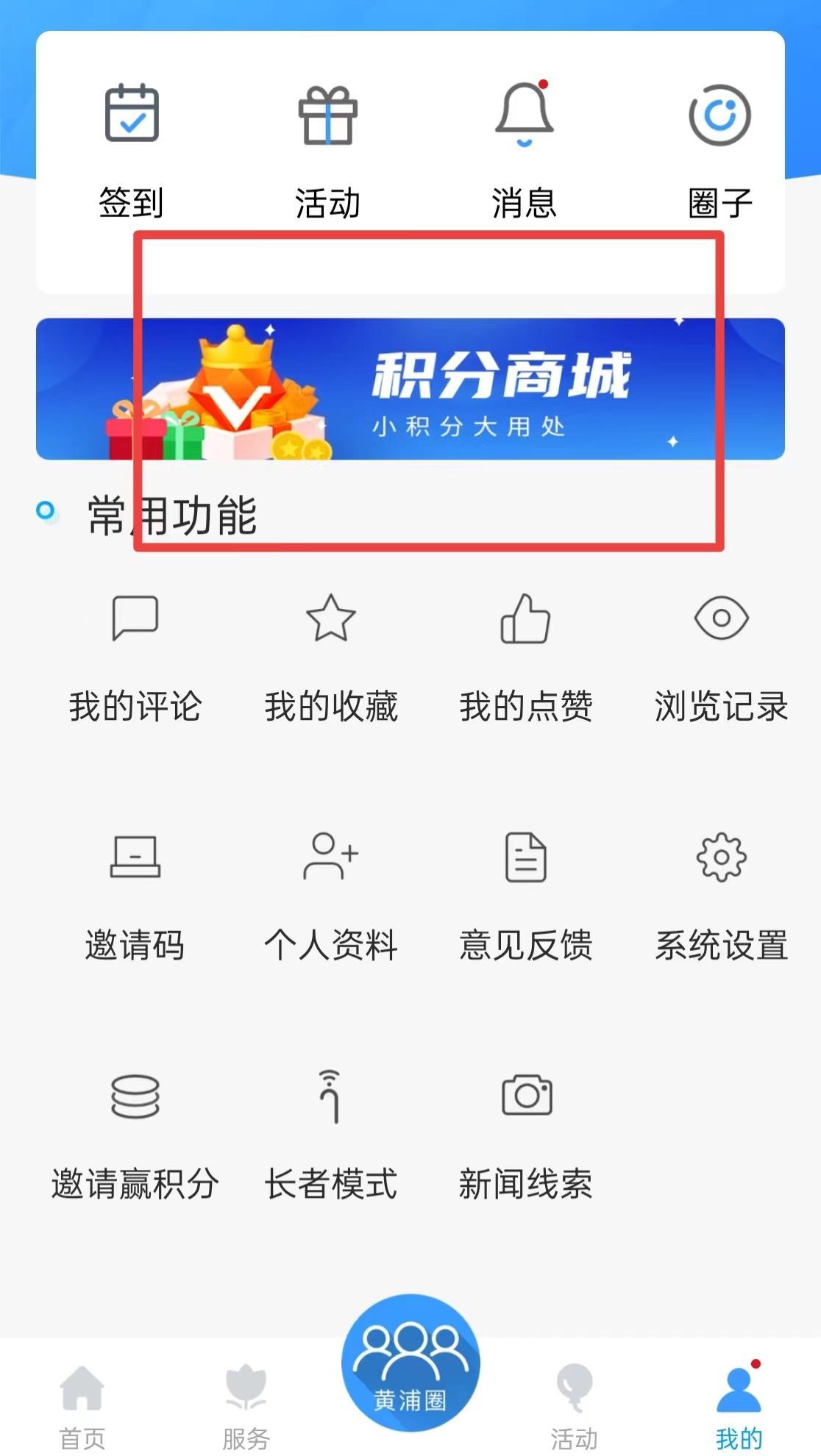Open 邀请赢积分
The width and height of the screenshot is (821, 1456).
[x=135, y=1134]
